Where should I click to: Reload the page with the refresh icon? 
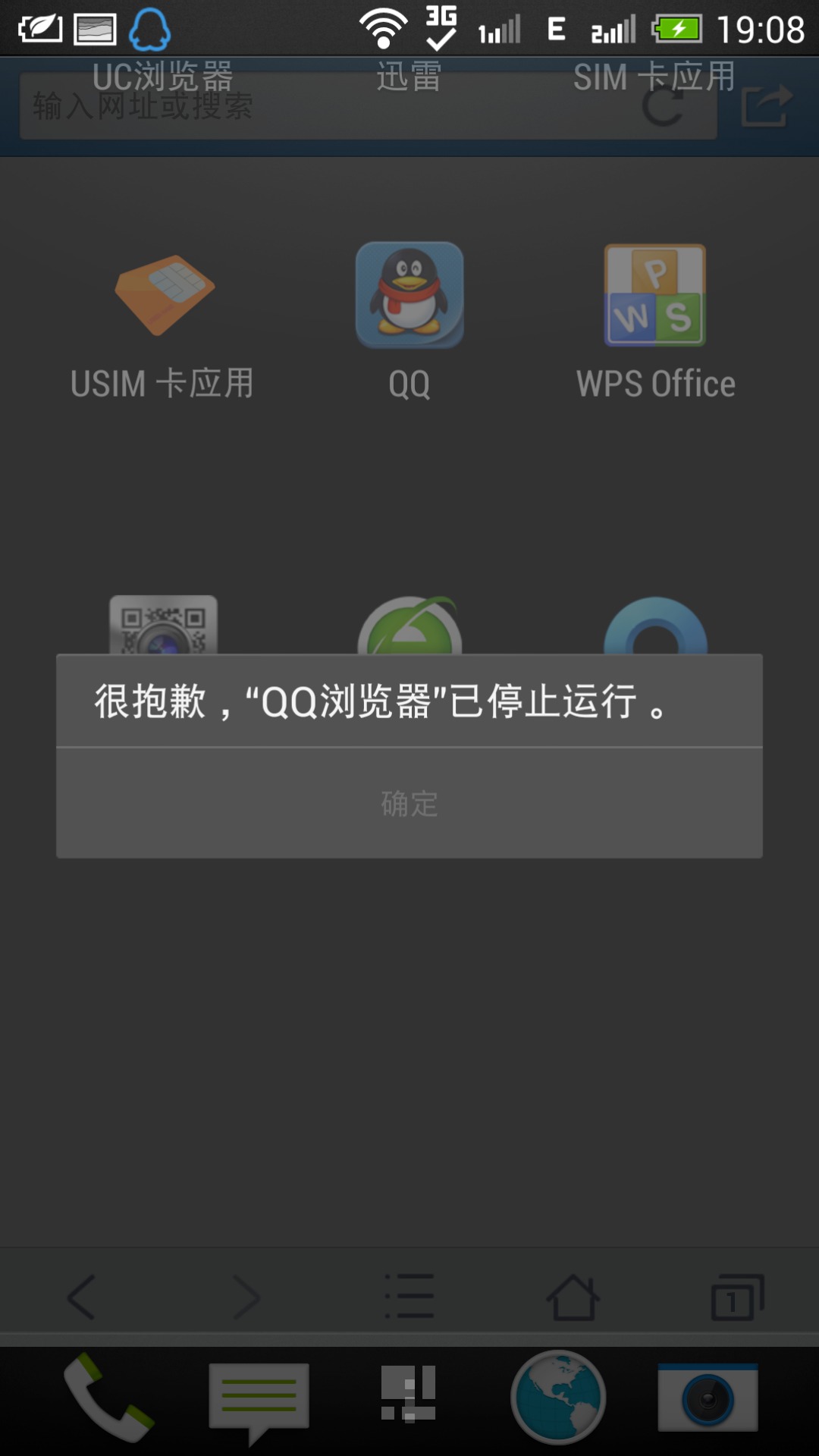tap(663, 106)
